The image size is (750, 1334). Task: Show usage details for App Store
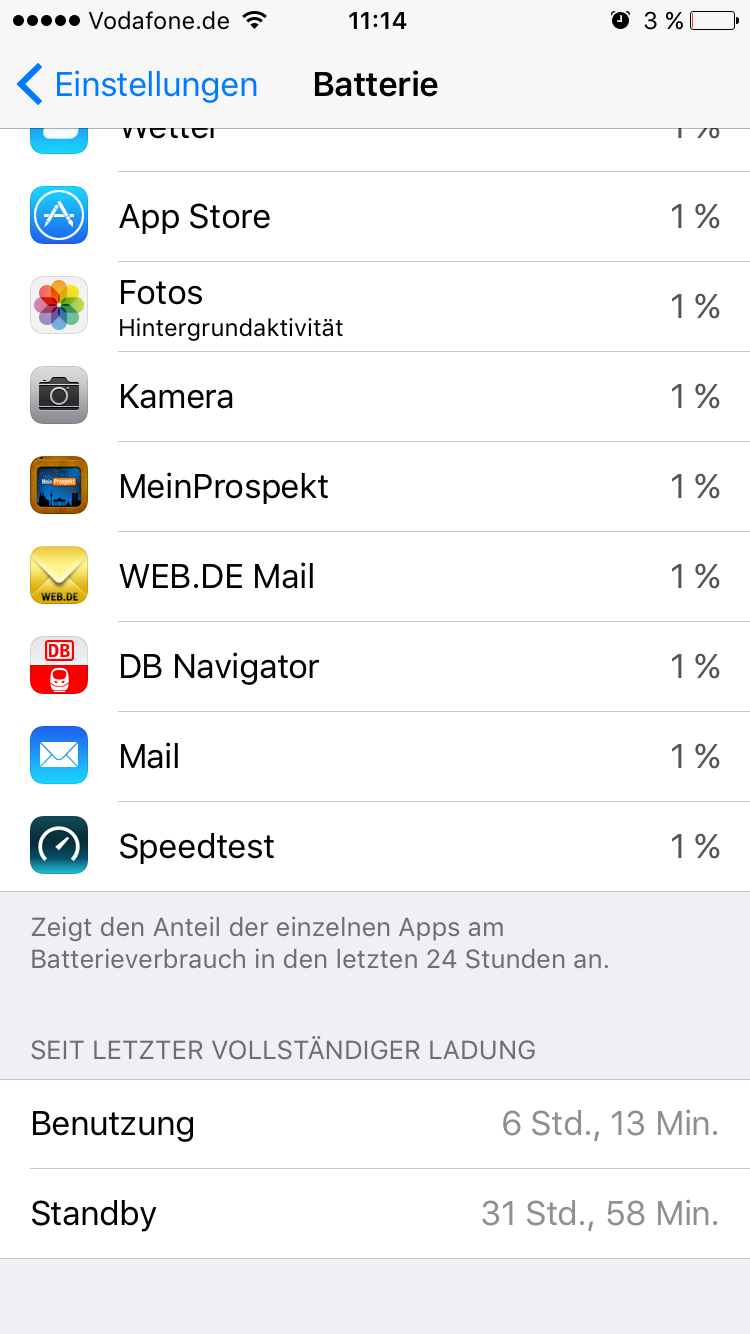[375, 217]
